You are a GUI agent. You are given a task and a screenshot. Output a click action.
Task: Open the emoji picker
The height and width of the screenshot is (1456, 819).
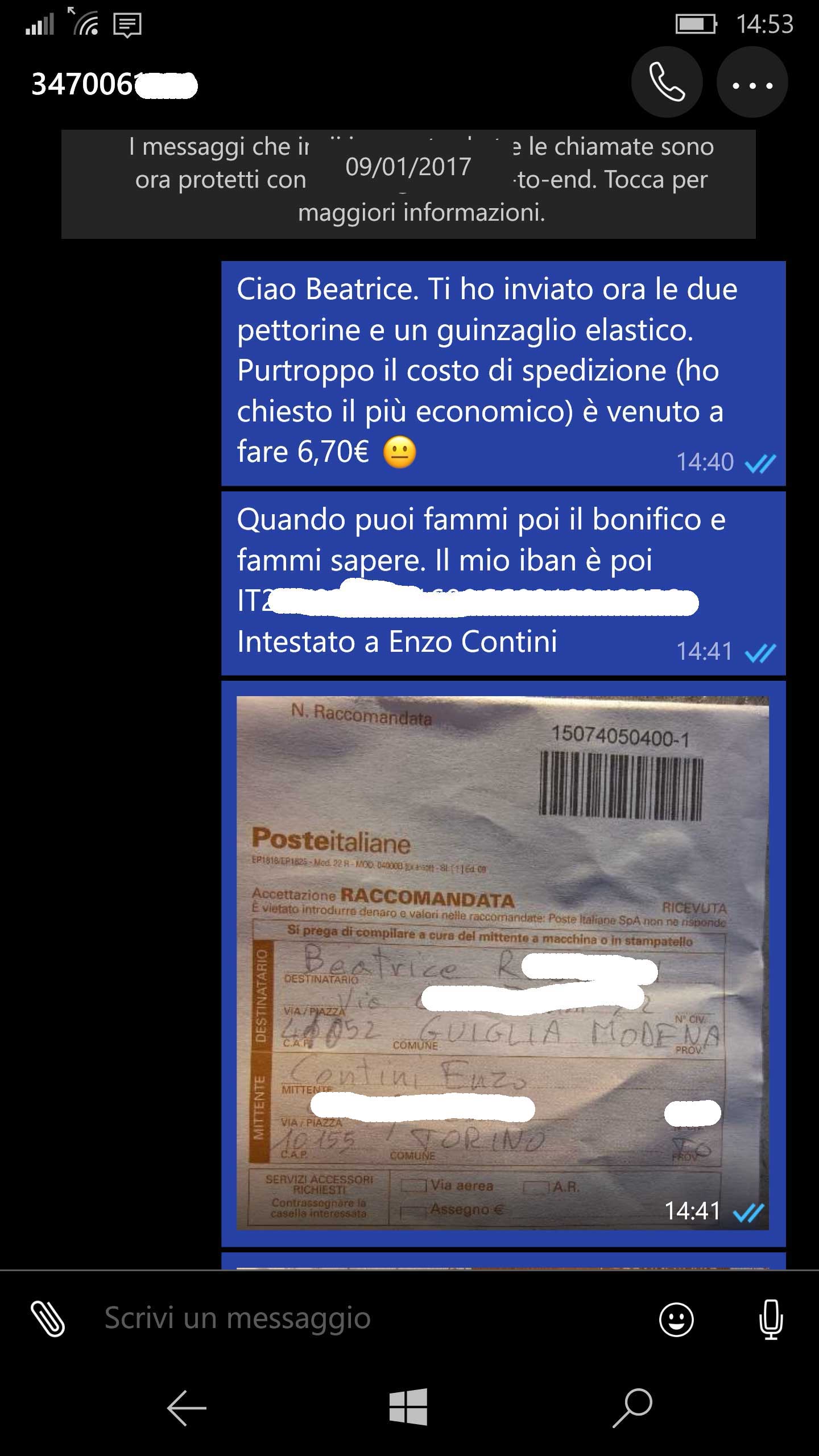point(676,1319)
